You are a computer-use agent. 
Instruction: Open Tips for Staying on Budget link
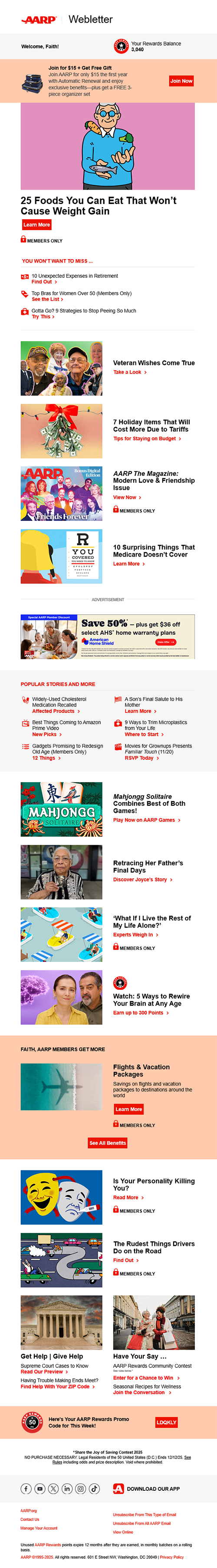click(147, 438)
